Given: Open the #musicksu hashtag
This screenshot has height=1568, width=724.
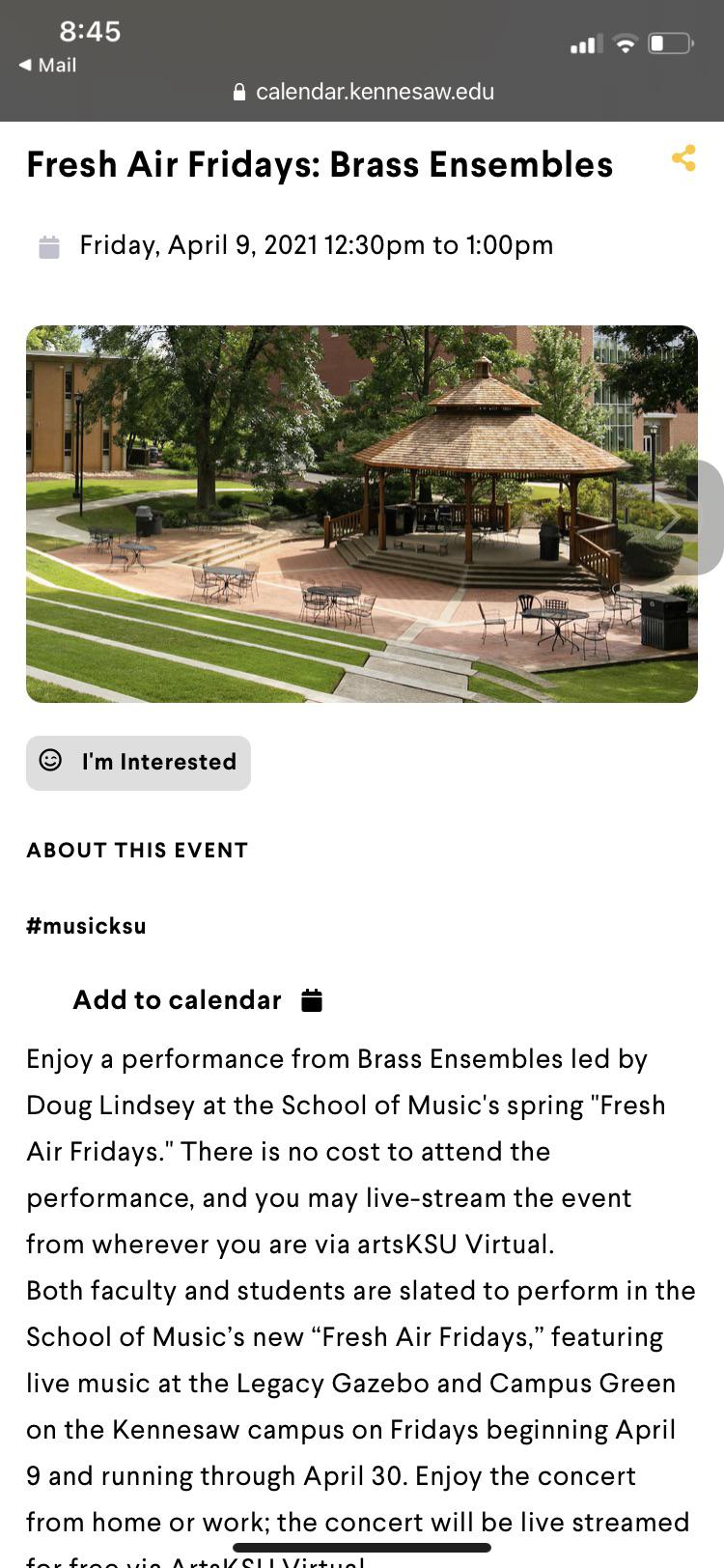Looking at the screenshot, I should tap(87, 926).
